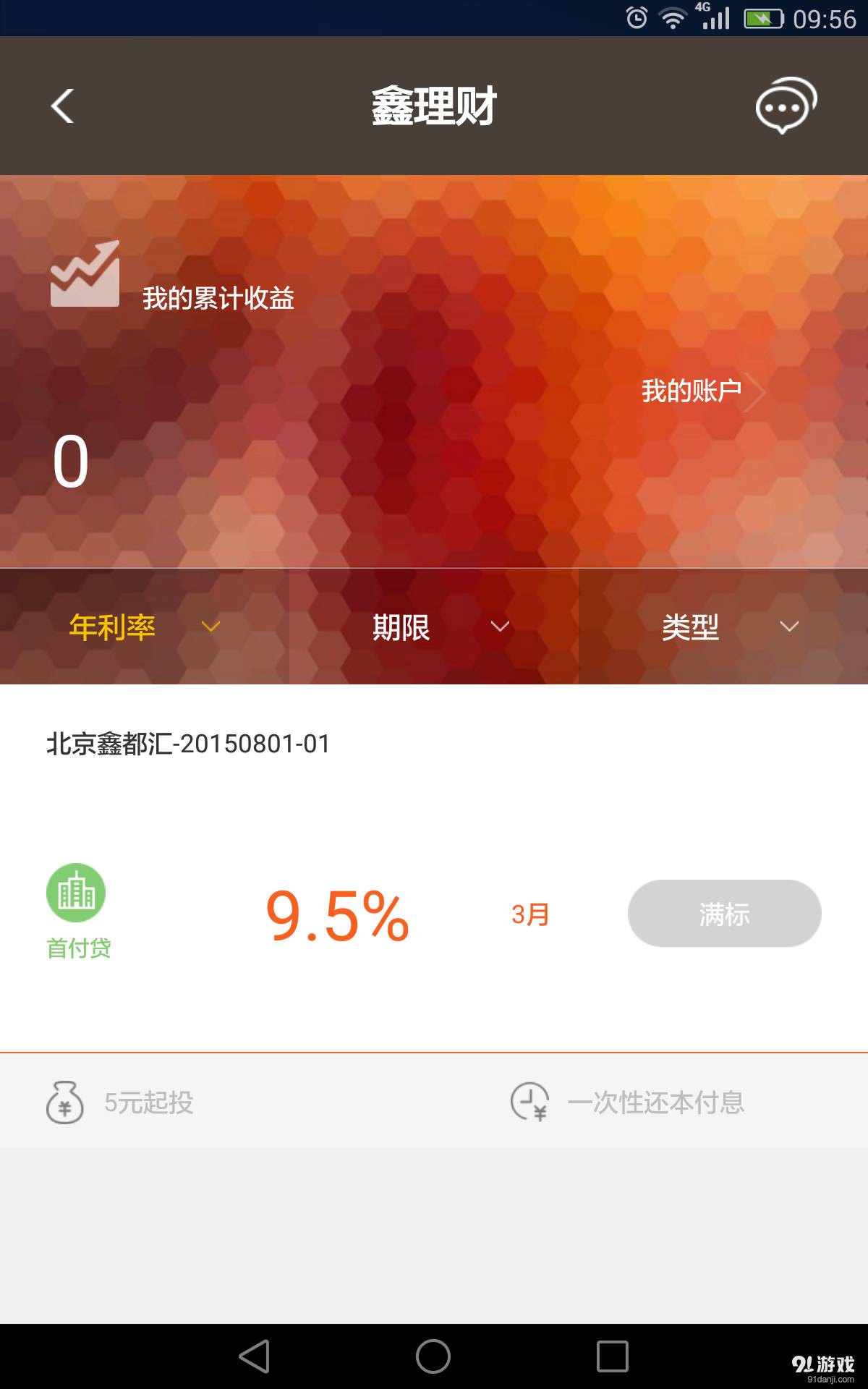Tap the system home button
The image size is (868, 1389).
[x=433, y=1356]
